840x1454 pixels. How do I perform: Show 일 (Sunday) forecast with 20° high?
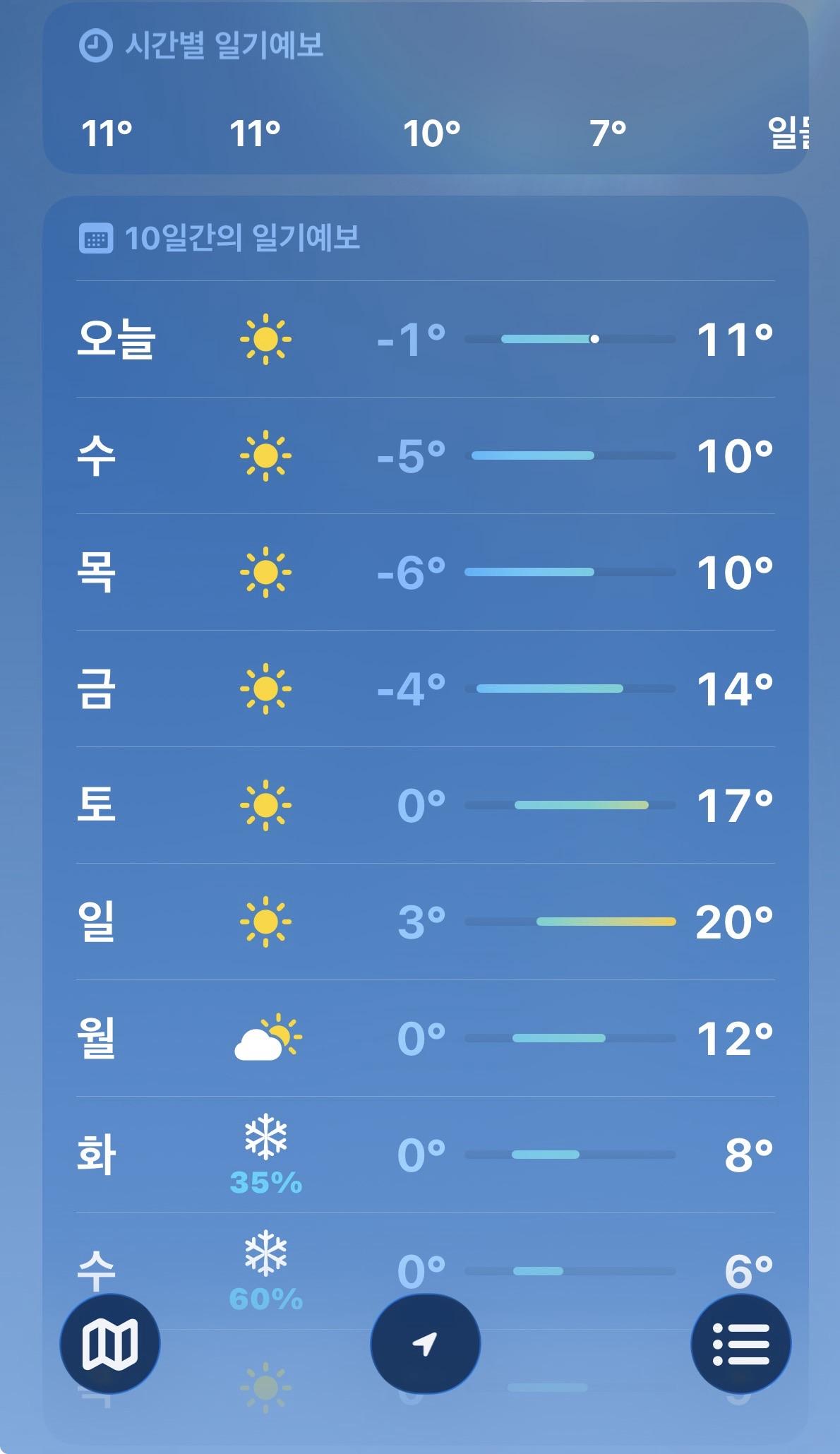pyautogui.click(x=425, y=922)
